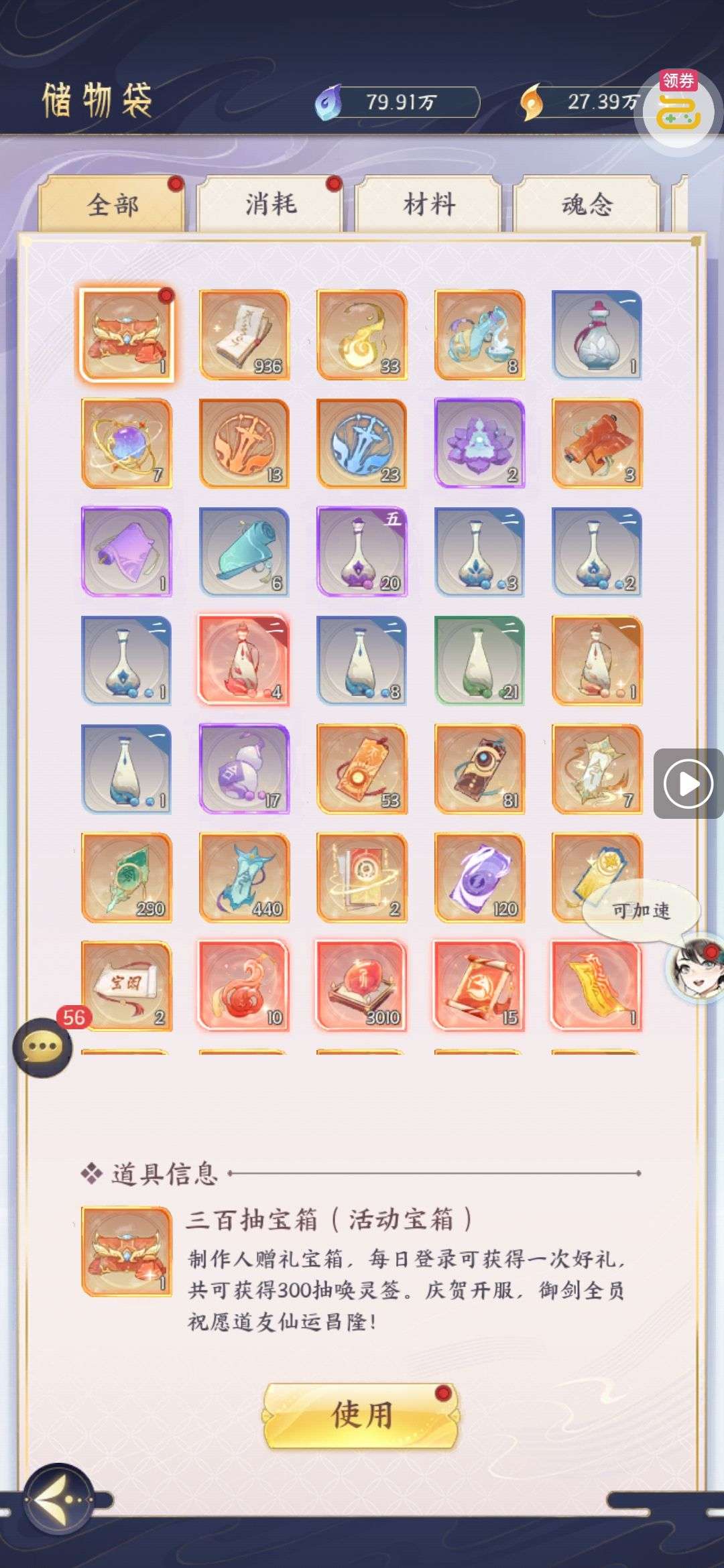
Task: Select the golden flame item with count 33
Action: [x=362, y=334]
